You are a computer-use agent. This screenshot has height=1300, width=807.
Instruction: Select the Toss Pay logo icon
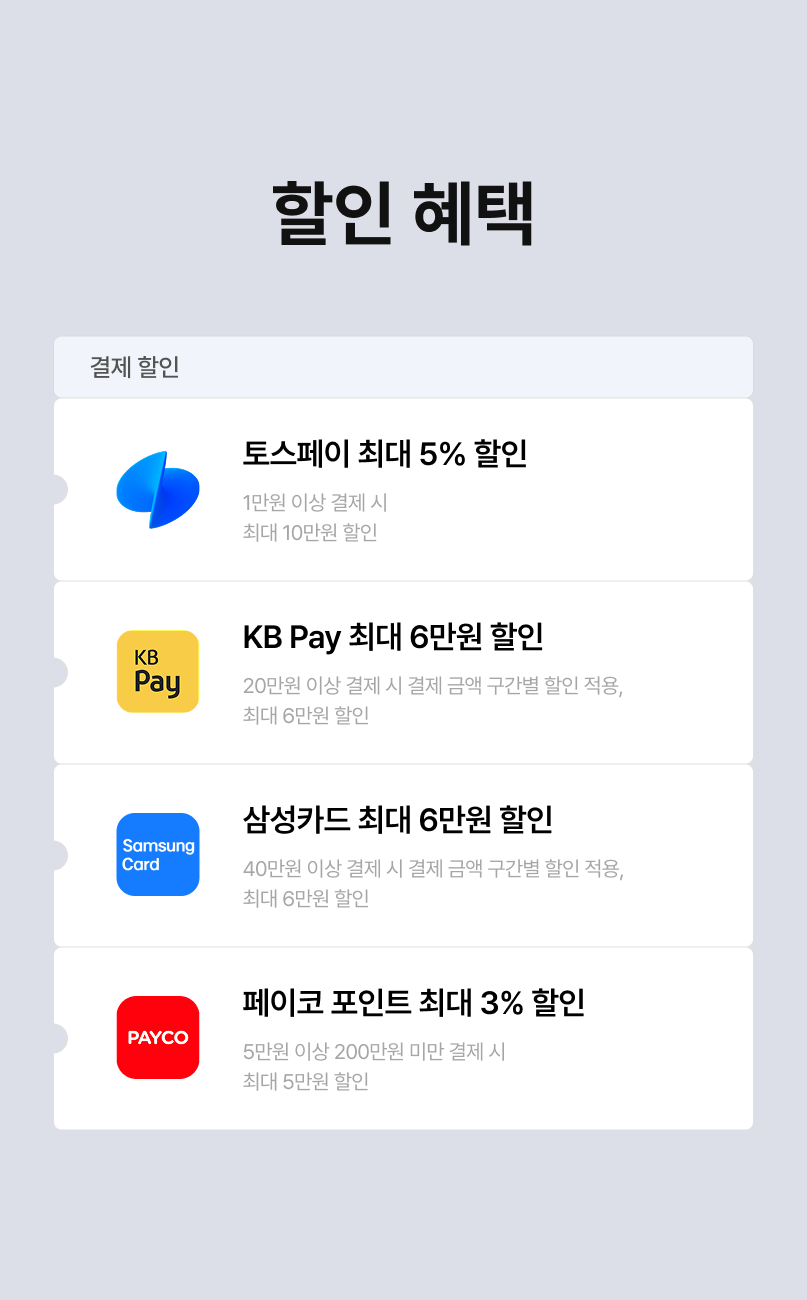(x=157, y=488)
